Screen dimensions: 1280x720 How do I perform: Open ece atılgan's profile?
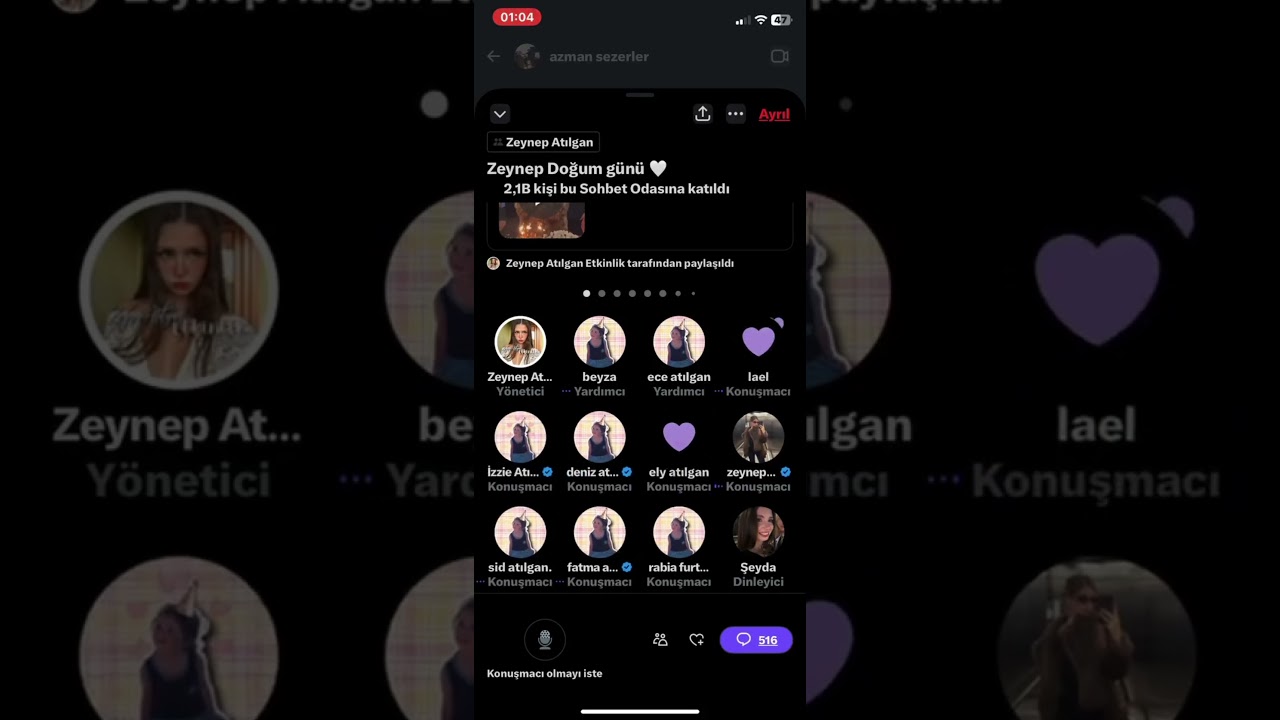tap(678, 342)
